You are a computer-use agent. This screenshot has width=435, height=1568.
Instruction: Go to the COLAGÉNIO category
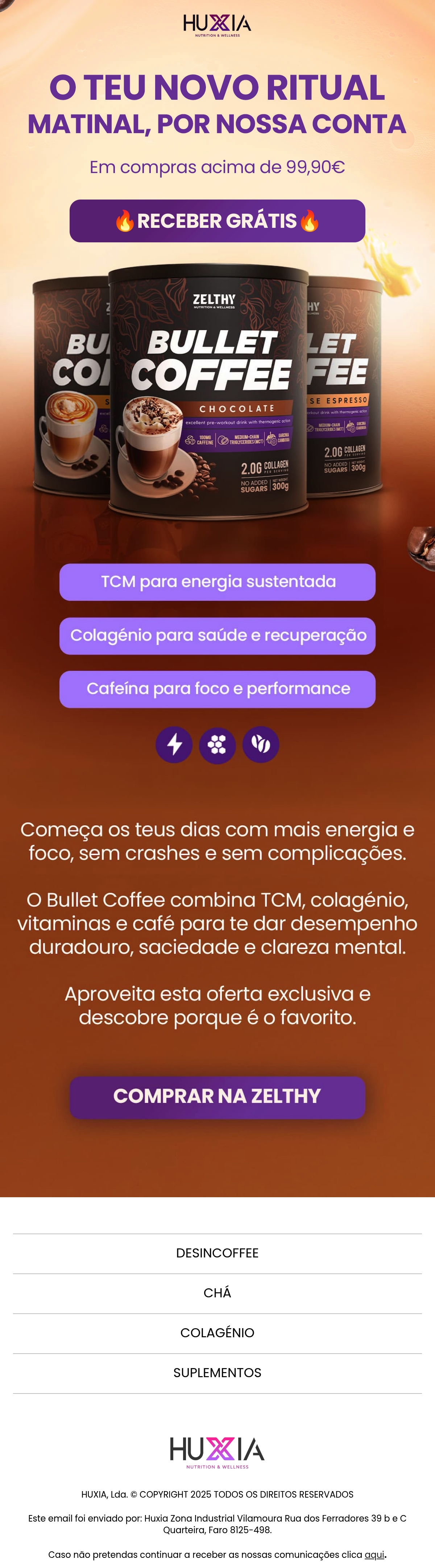click(x=217, y=1333)
